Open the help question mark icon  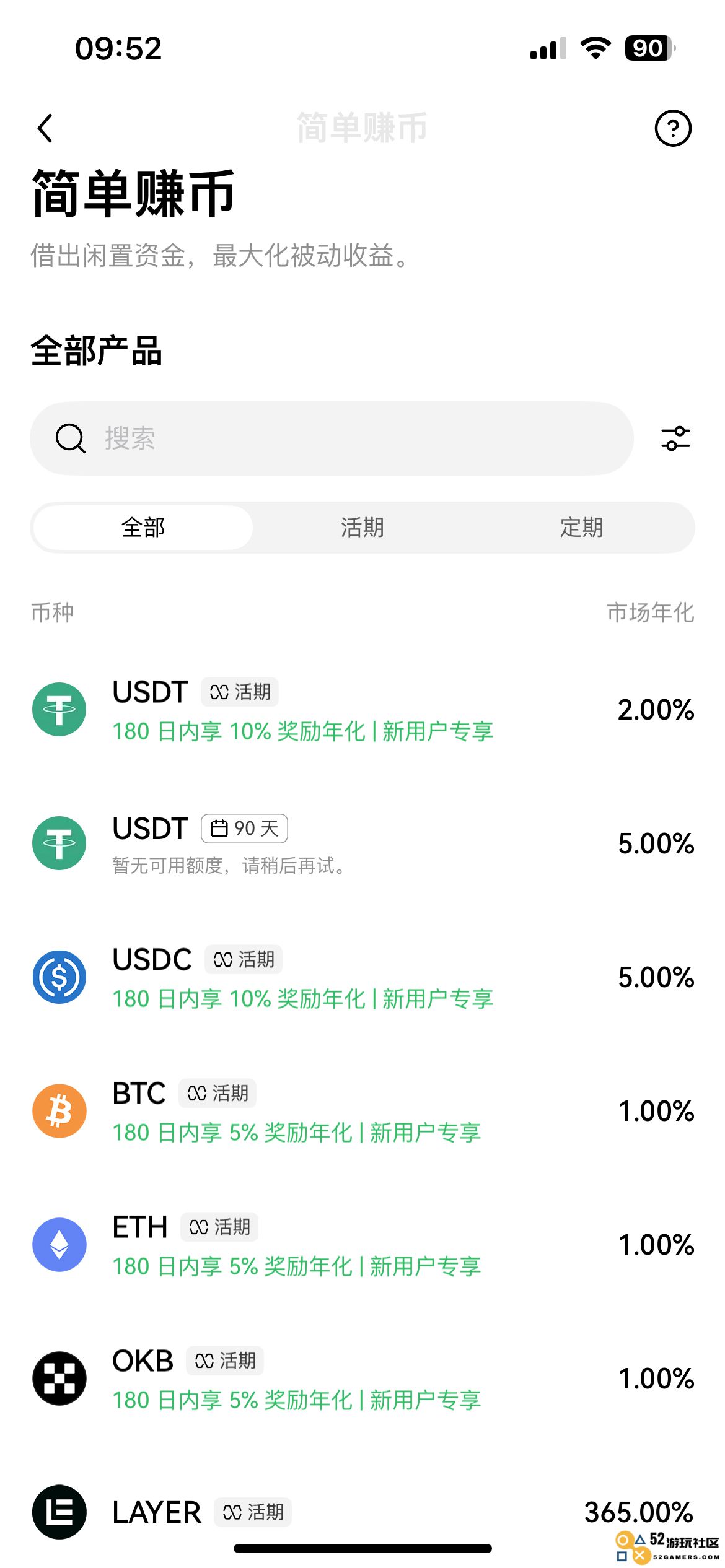tap(673, 128)
